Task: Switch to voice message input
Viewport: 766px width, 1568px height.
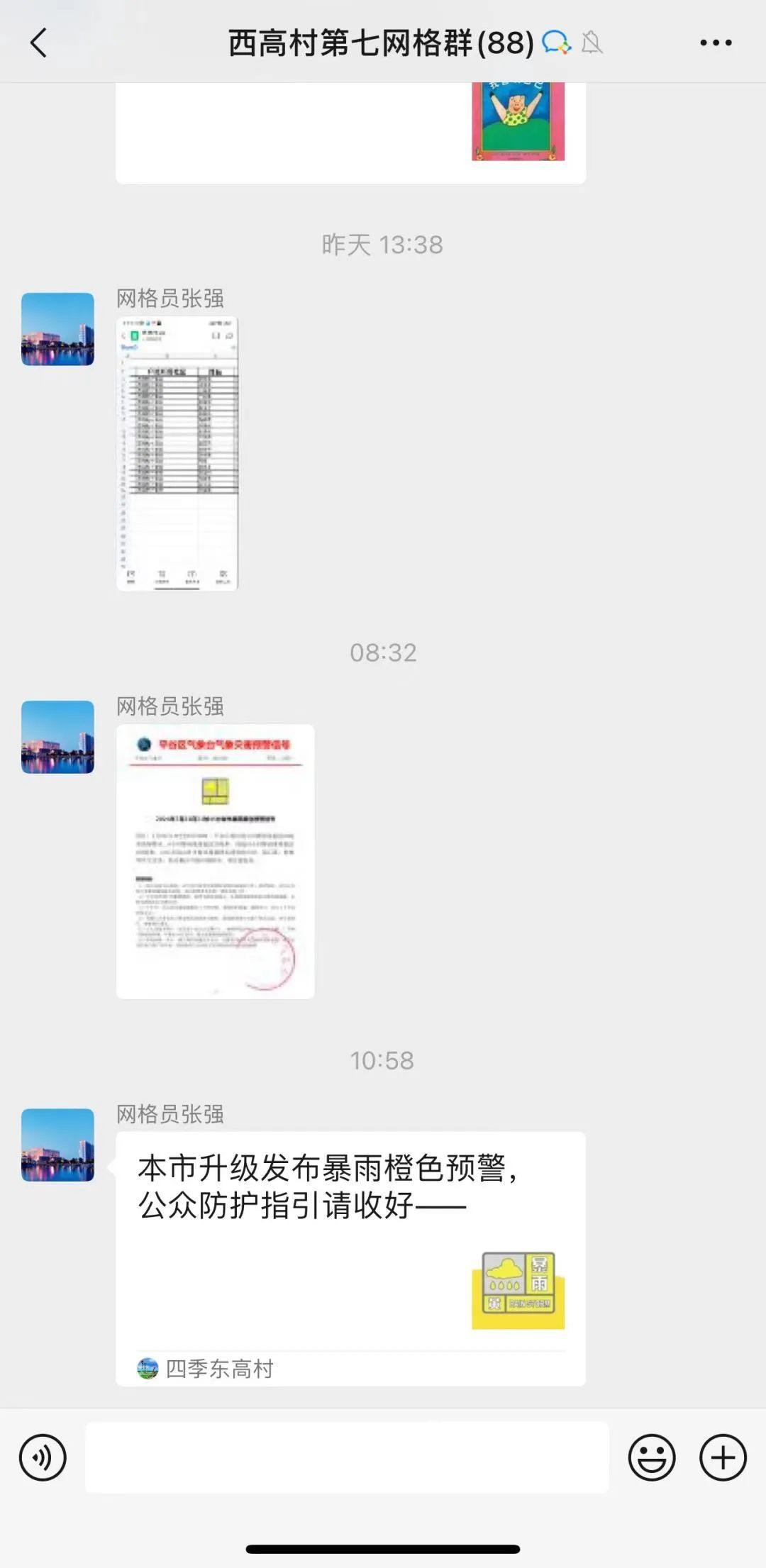Action: (x=43, y=1458)
